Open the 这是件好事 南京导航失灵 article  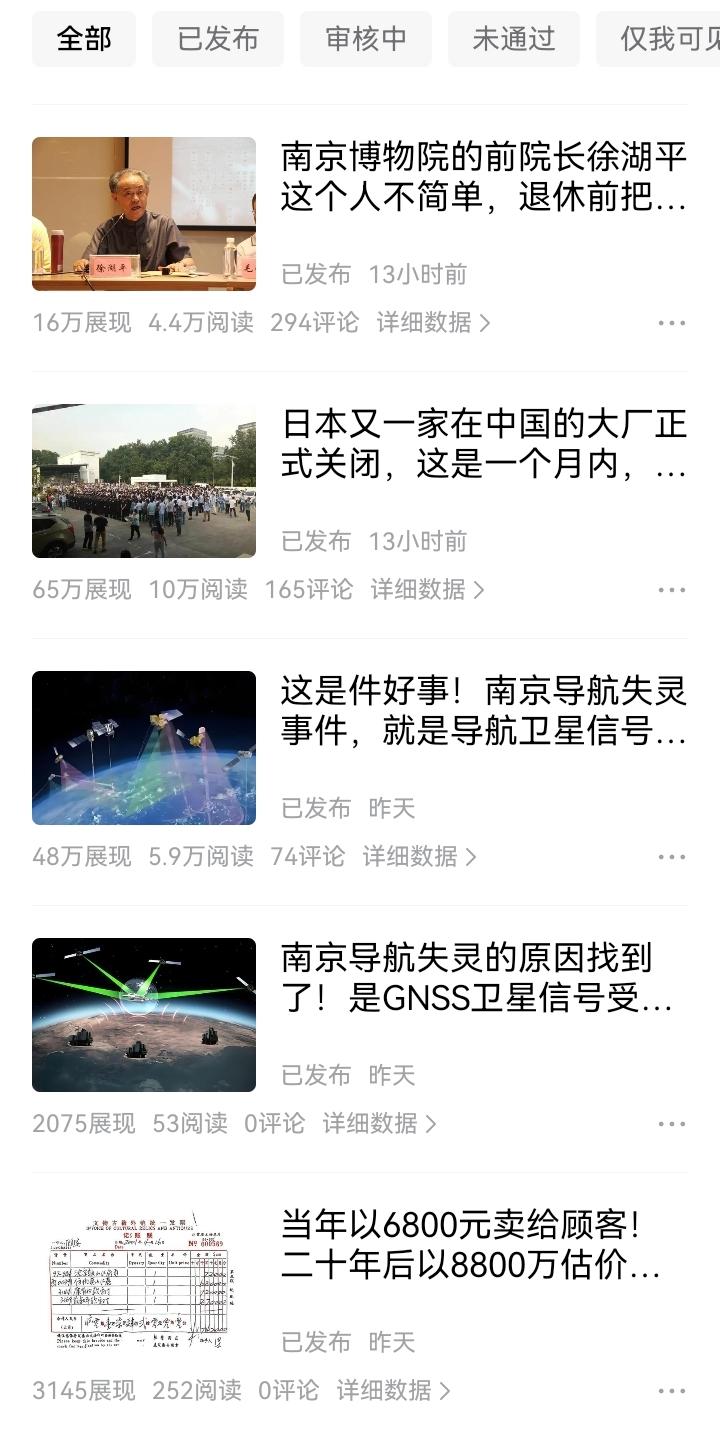point(484,711)
